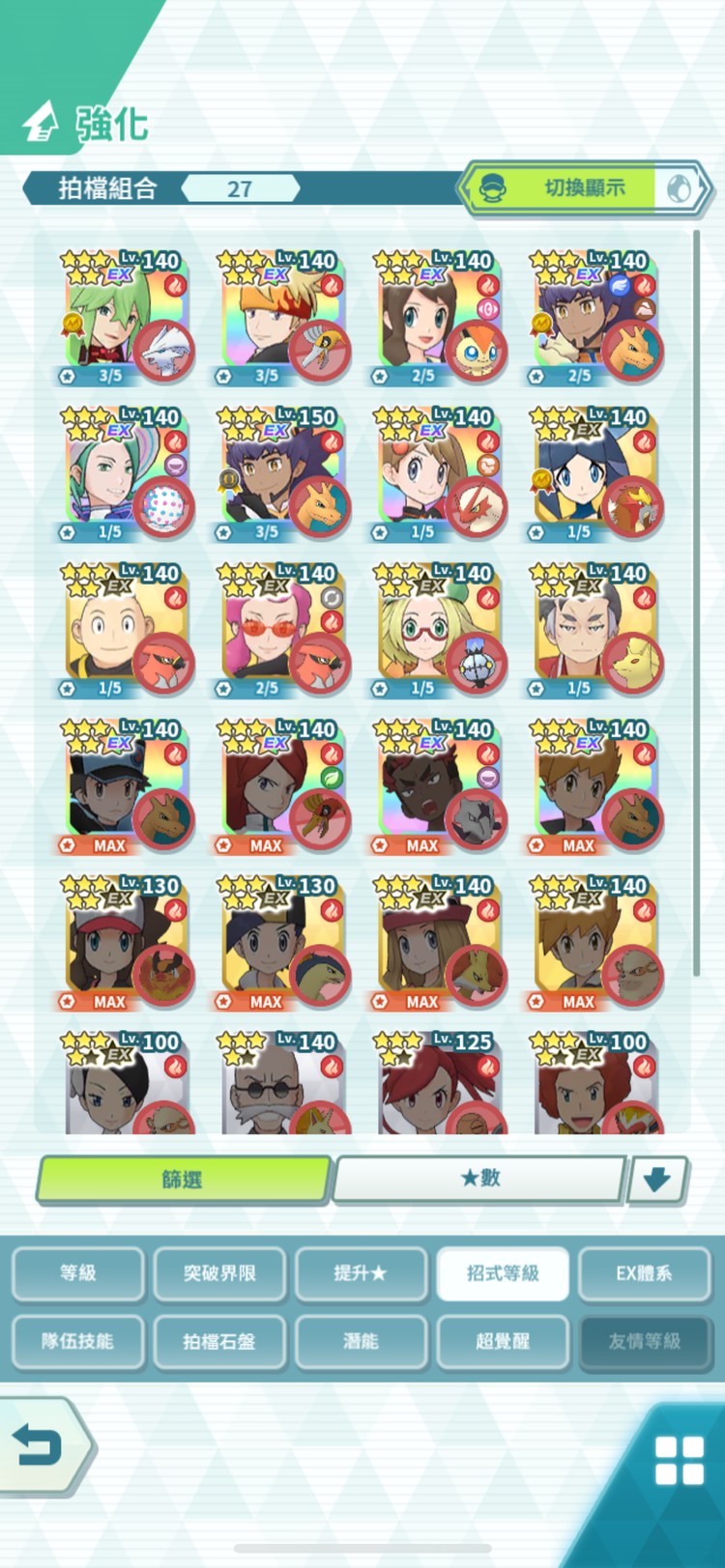Go back with the return arrow button
The width and height of the screenshot is (725, 1568).
[x=41, y=1446]
